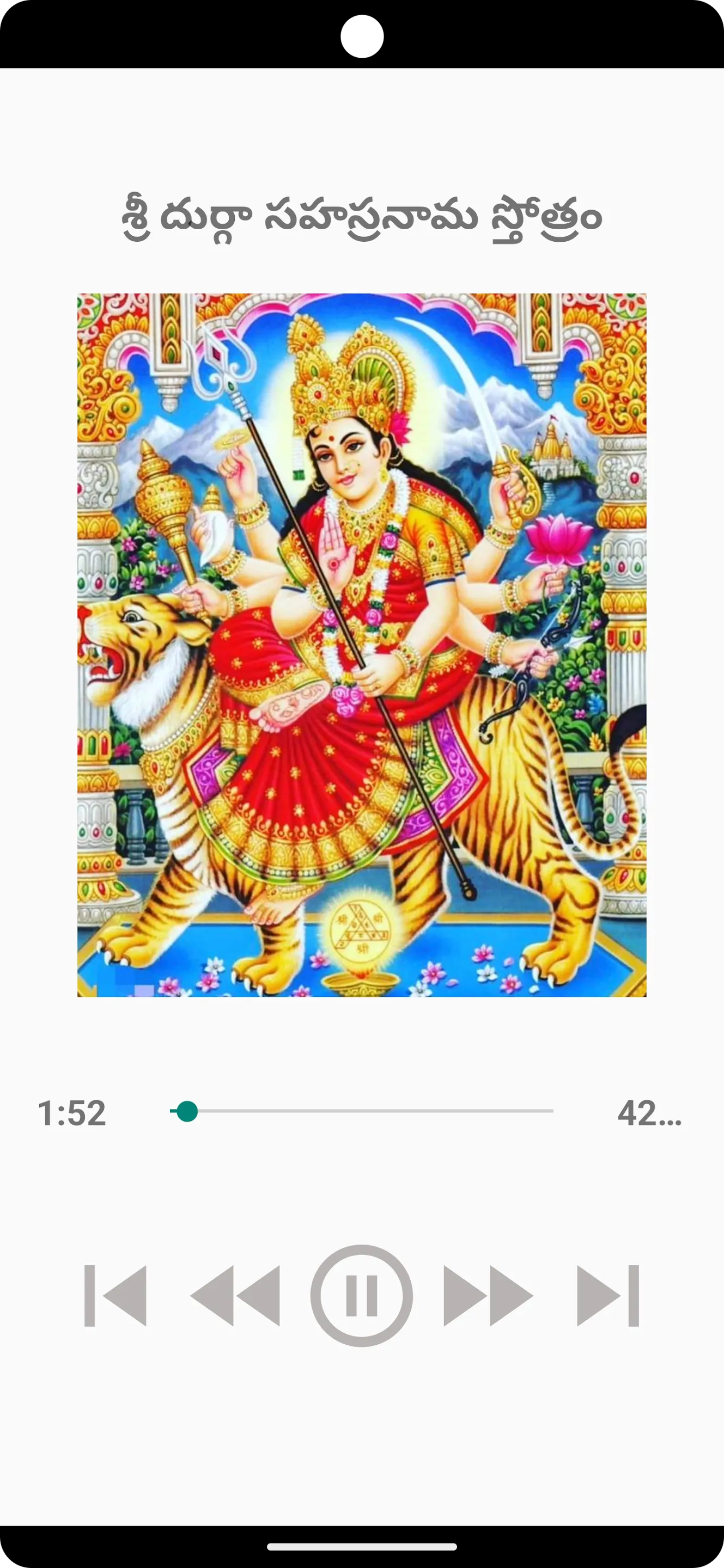Rewind the audio
The image size is (724, 1568).
pos(235,1295)
